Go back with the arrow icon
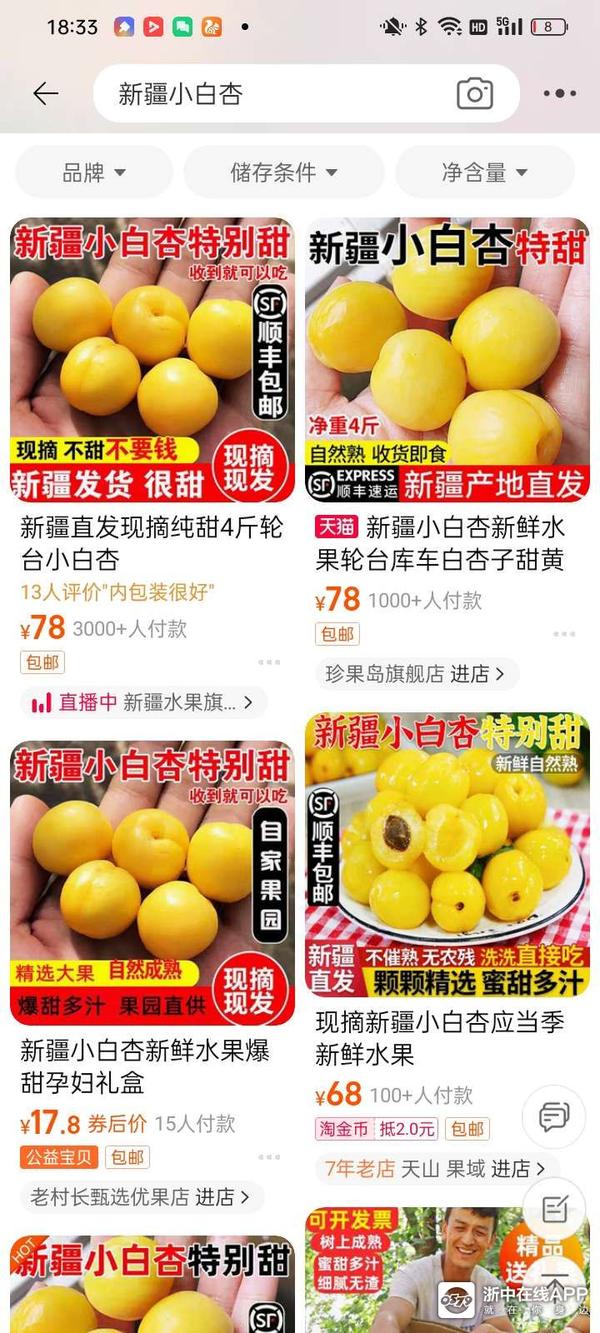 (45, 94)
